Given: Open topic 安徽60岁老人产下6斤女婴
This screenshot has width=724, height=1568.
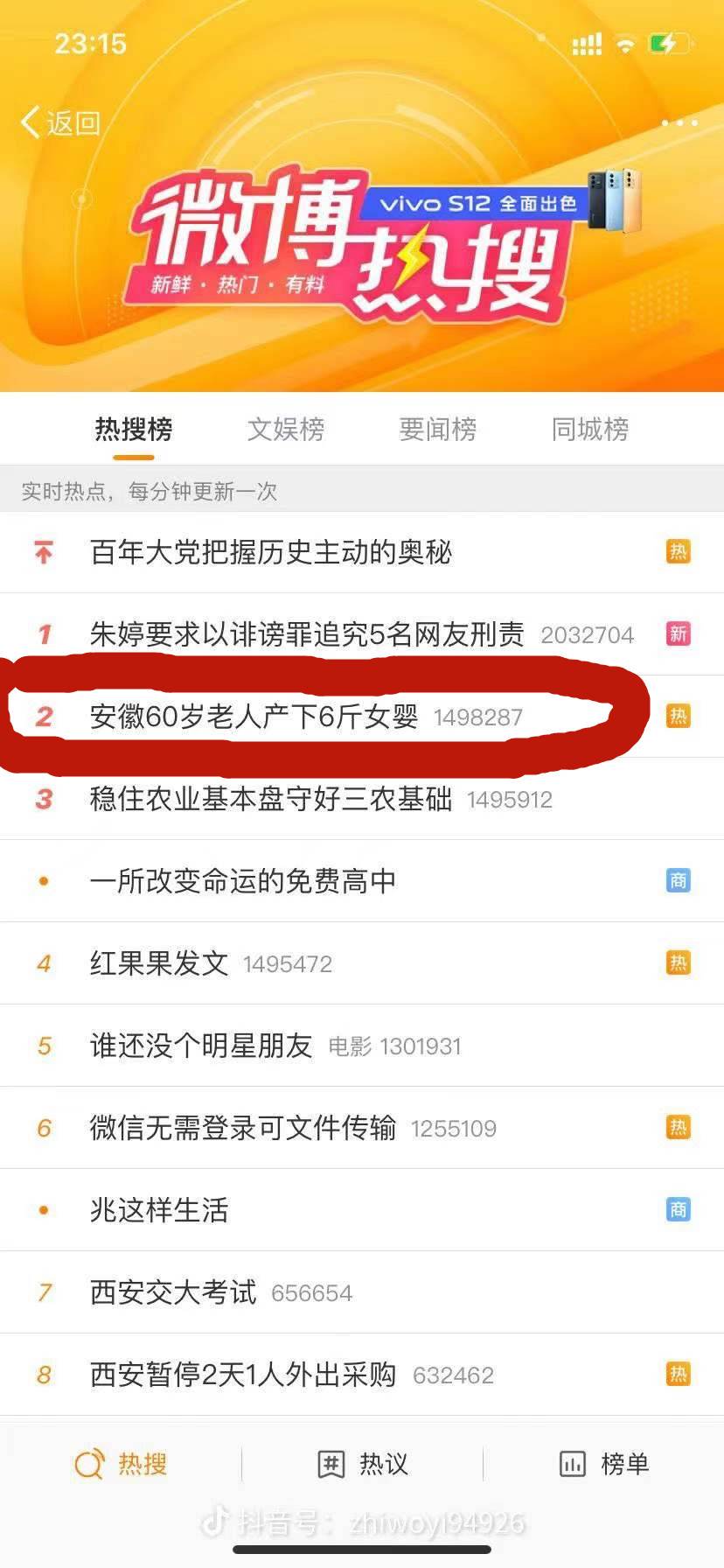Looking at the screenshot, I should tap(254, 717).
